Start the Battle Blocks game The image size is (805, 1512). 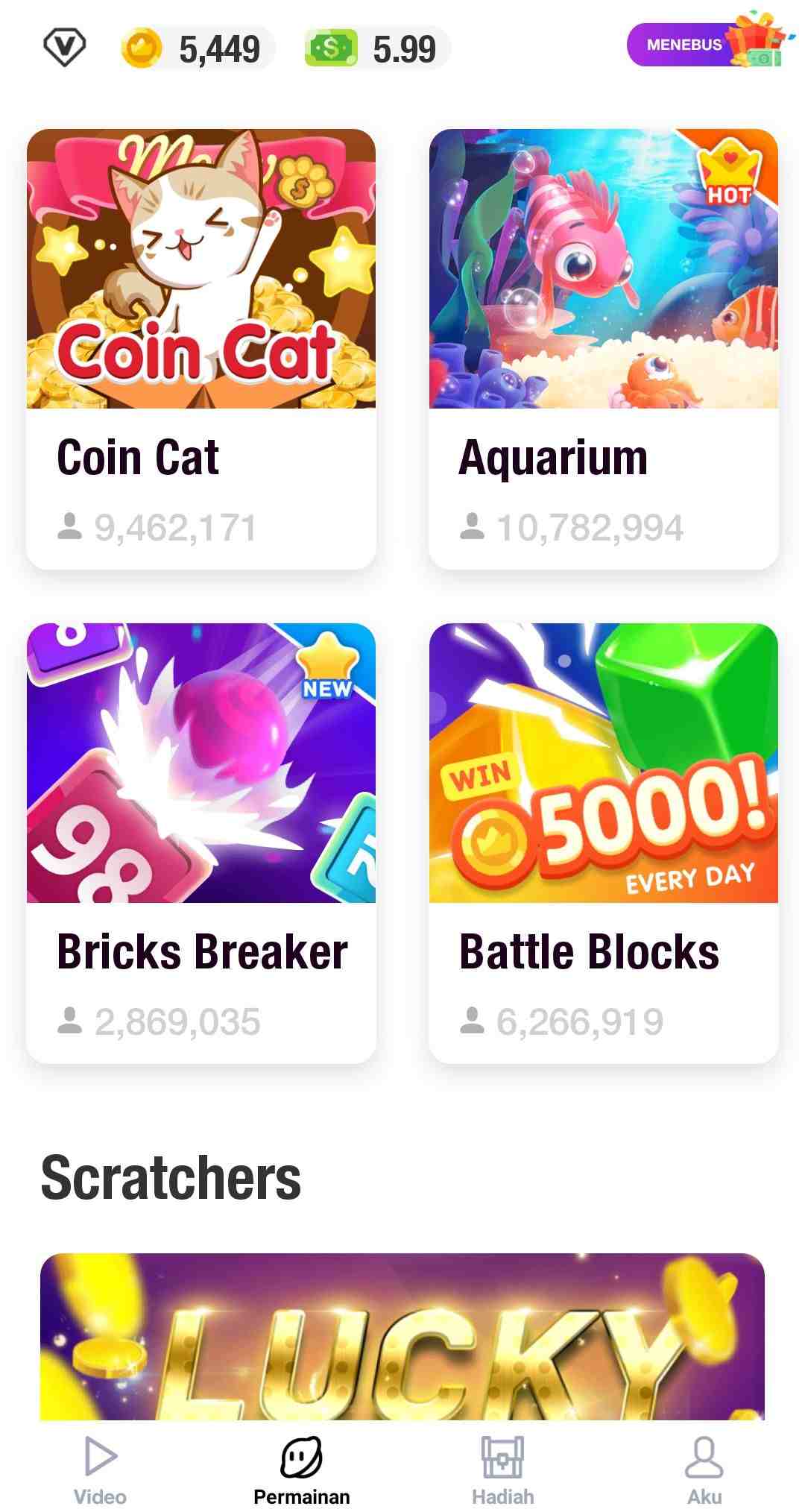[604, 842]
